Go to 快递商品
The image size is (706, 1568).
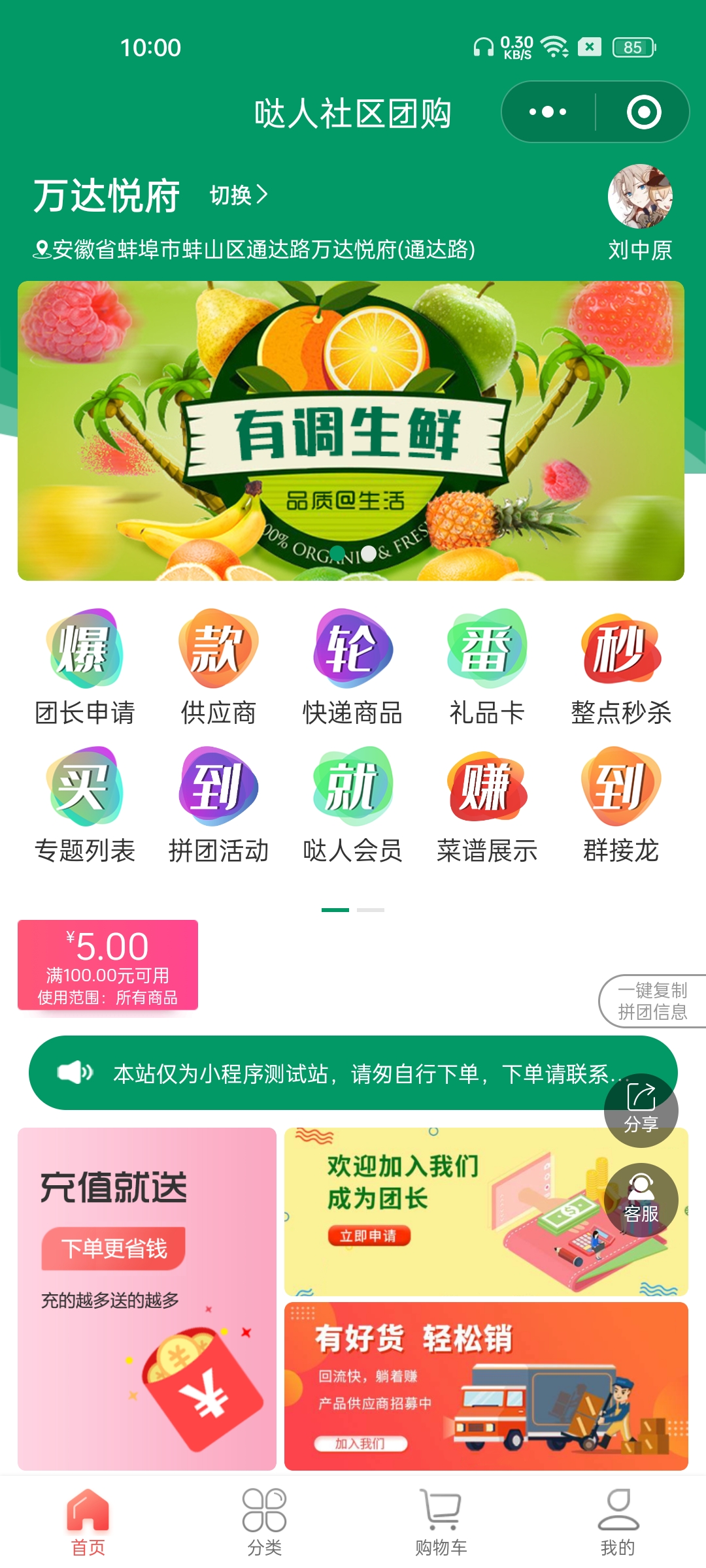[x=352, y=668]
